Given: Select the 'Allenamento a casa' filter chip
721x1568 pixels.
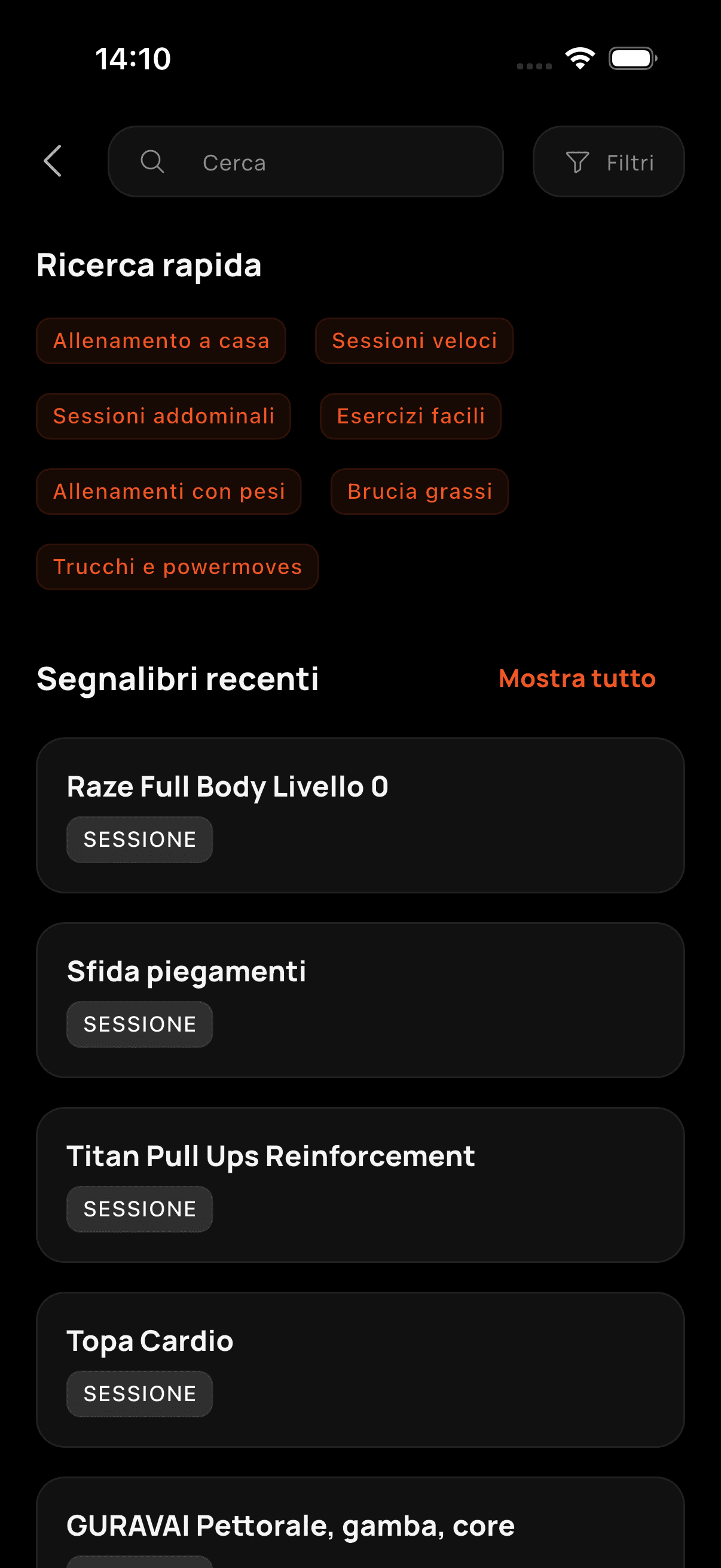Looking at the screenshot, I should point(161,341).
